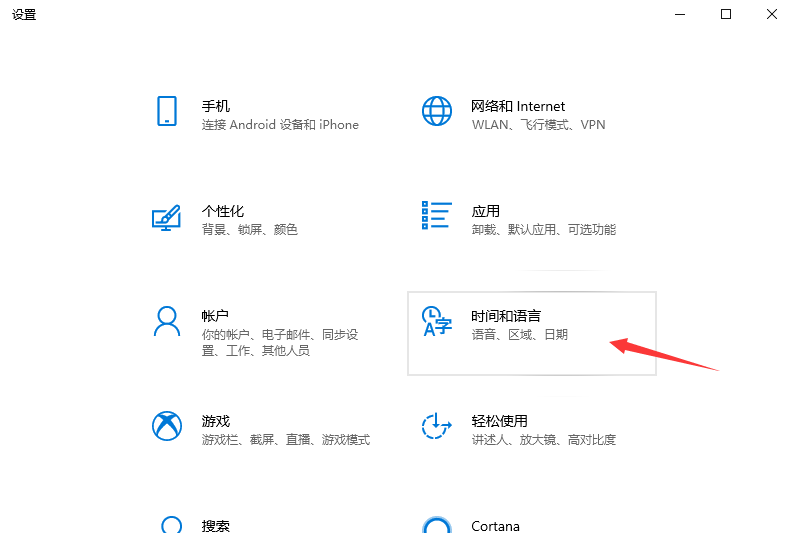Select 时间和语言 time and language
The height and width of the screenshot is (533, 790).
point(506,315)
